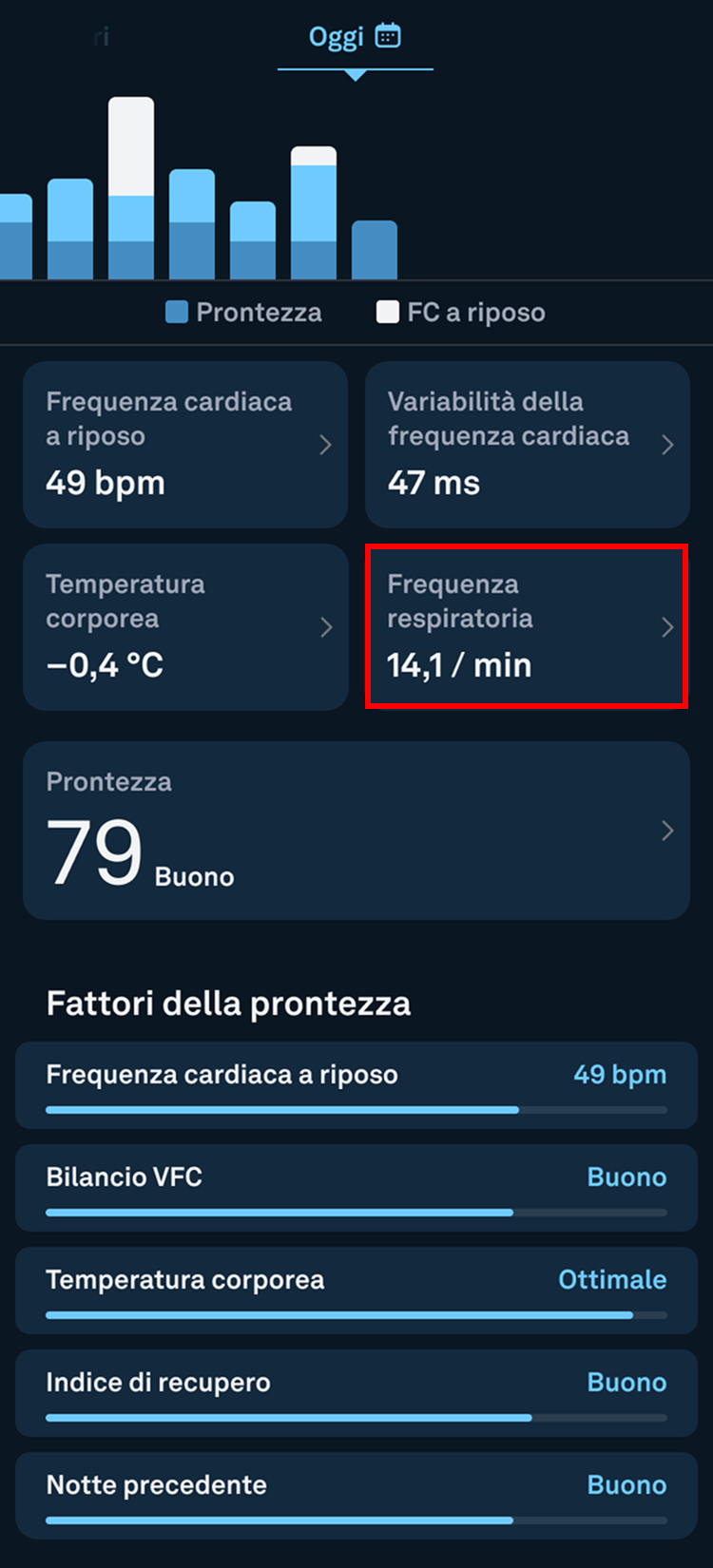The image size is (713, 1568).
Task: Show Notte precedente factor details
Action: [356, 1495]
